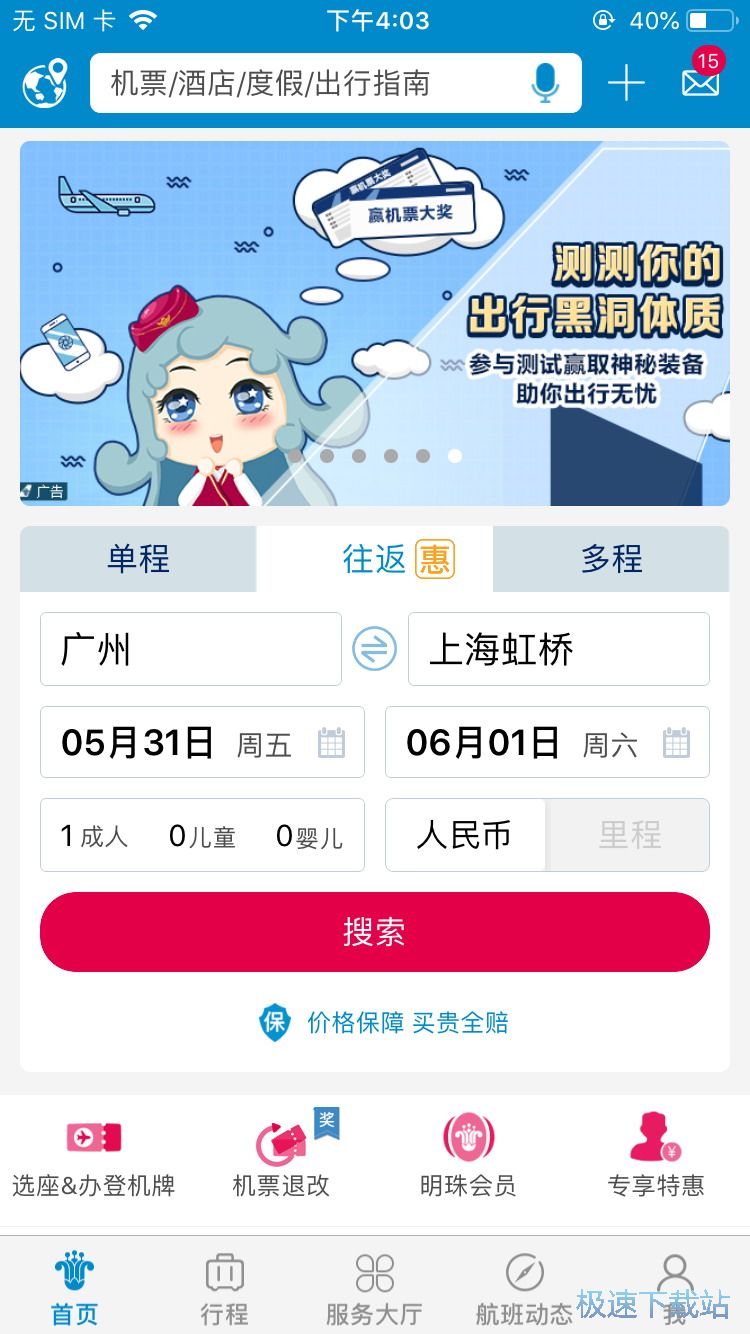This screenshot has height=1334, width=750.
Task: Choose 里程 payment option
Action: [x=629, y=835]
